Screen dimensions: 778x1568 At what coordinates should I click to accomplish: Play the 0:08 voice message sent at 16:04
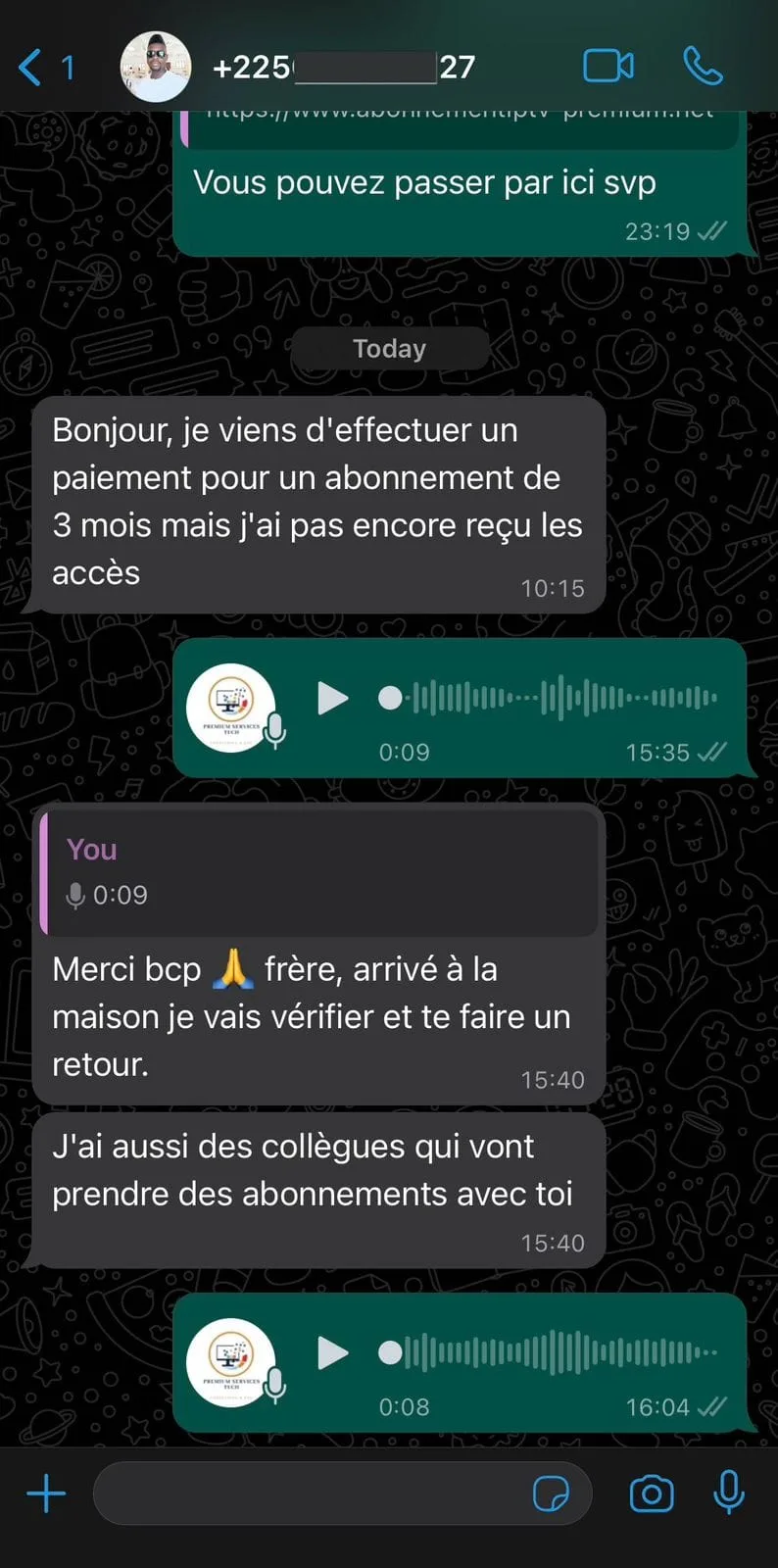(x=333, y=1352)
